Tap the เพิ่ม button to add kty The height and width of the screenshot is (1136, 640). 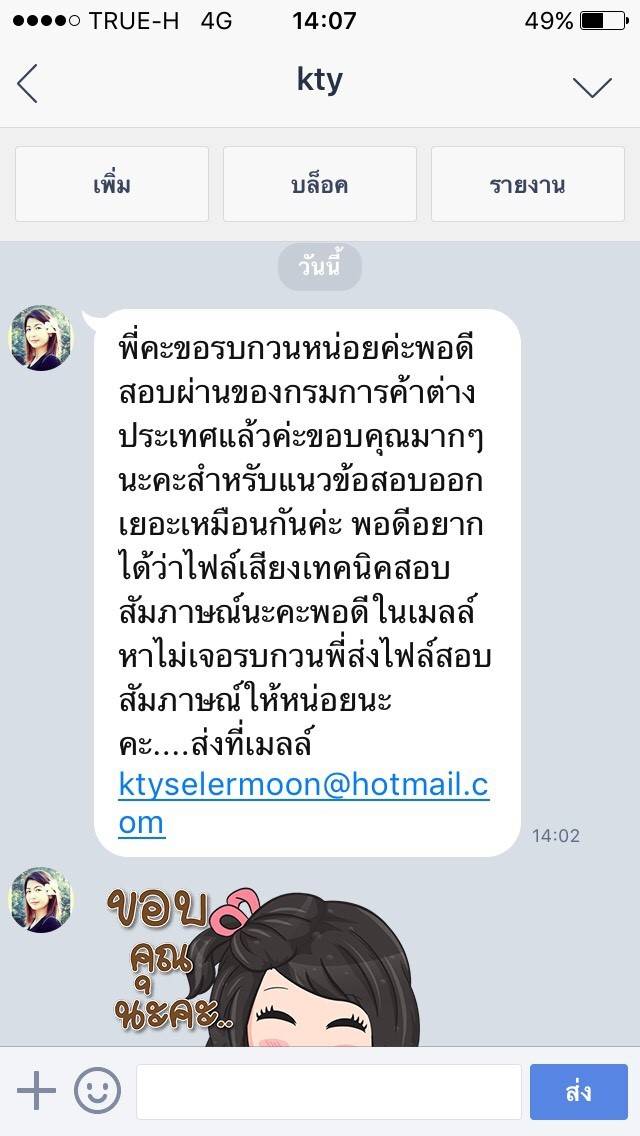click(x=112, y=185)
